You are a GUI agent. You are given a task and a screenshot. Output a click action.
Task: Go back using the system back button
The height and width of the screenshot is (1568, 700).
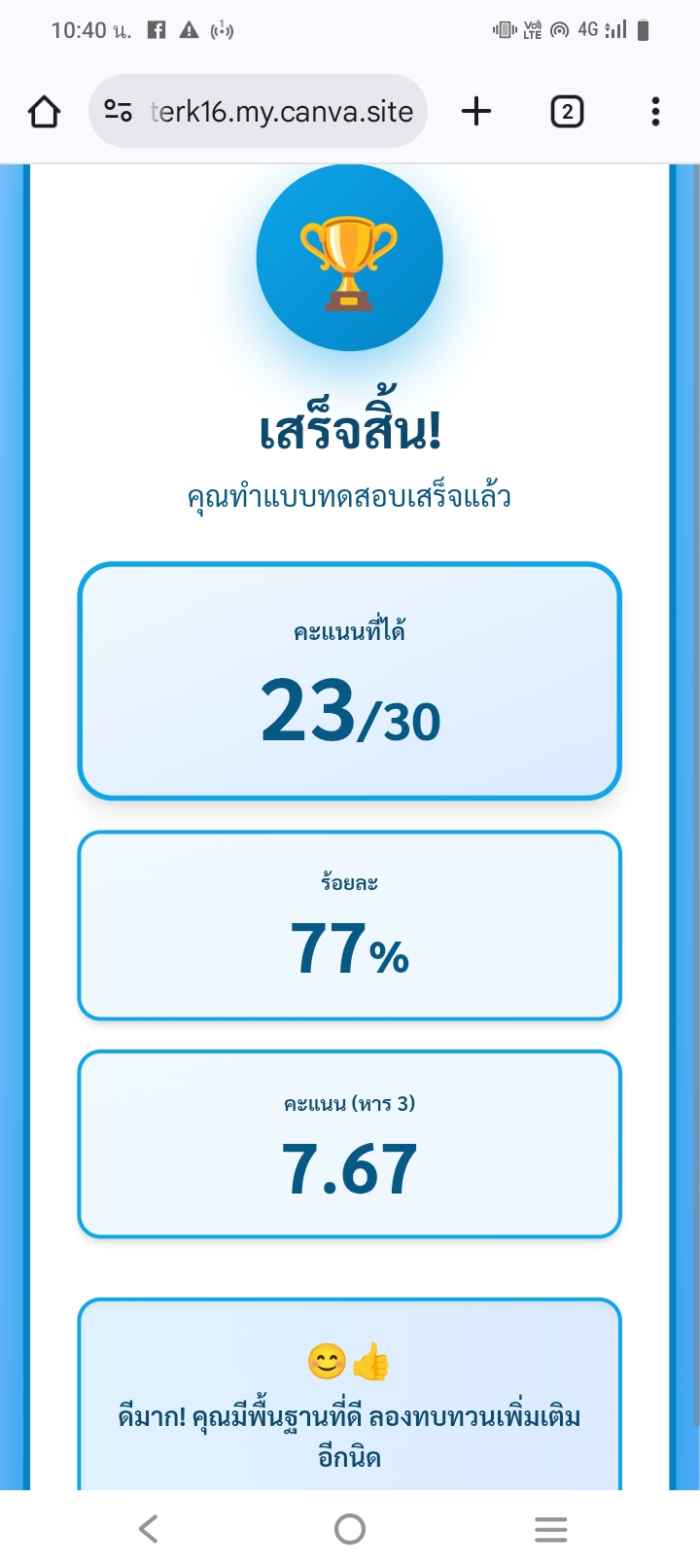149,1529
